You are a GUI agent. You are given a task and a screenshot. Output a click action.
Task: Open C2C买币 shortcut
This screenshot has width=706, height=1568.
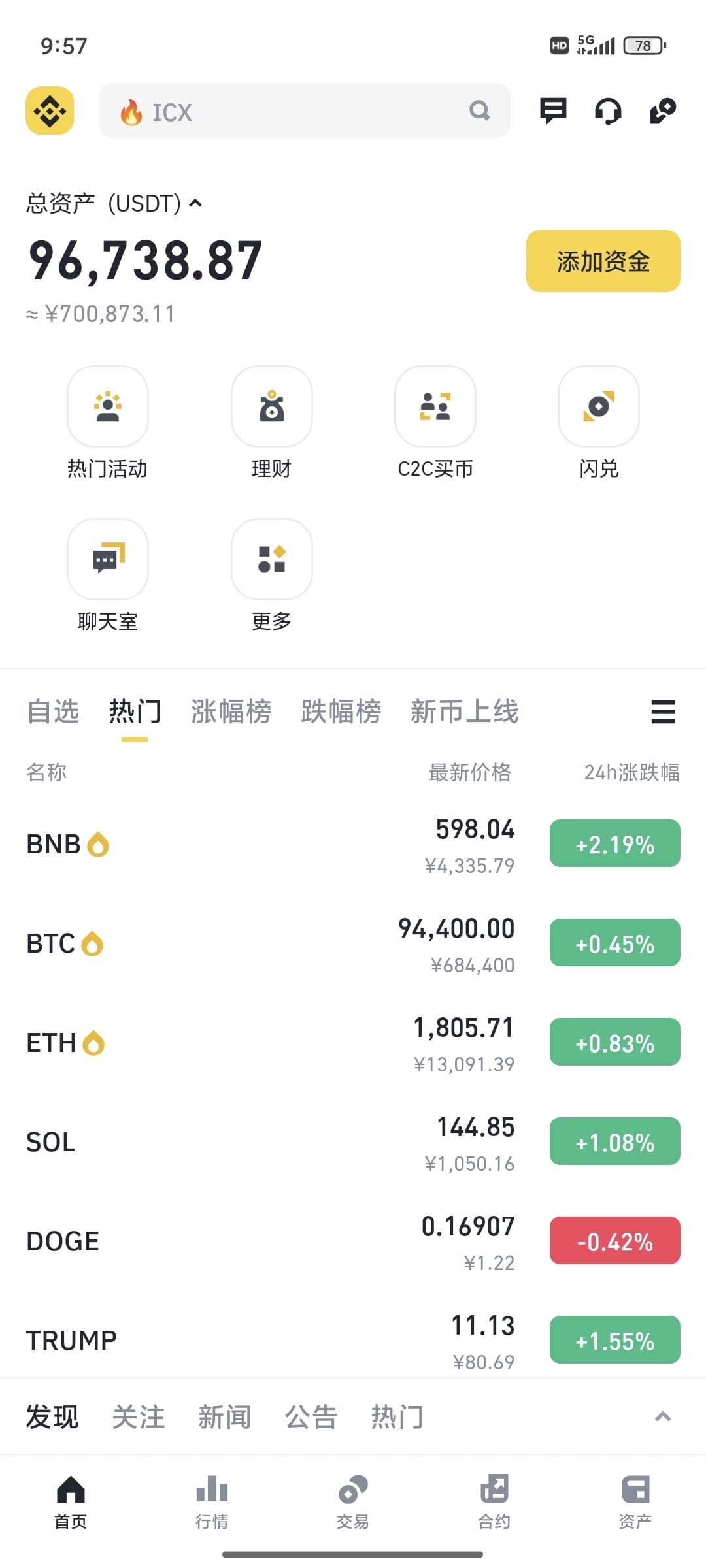tap(435, 423)
